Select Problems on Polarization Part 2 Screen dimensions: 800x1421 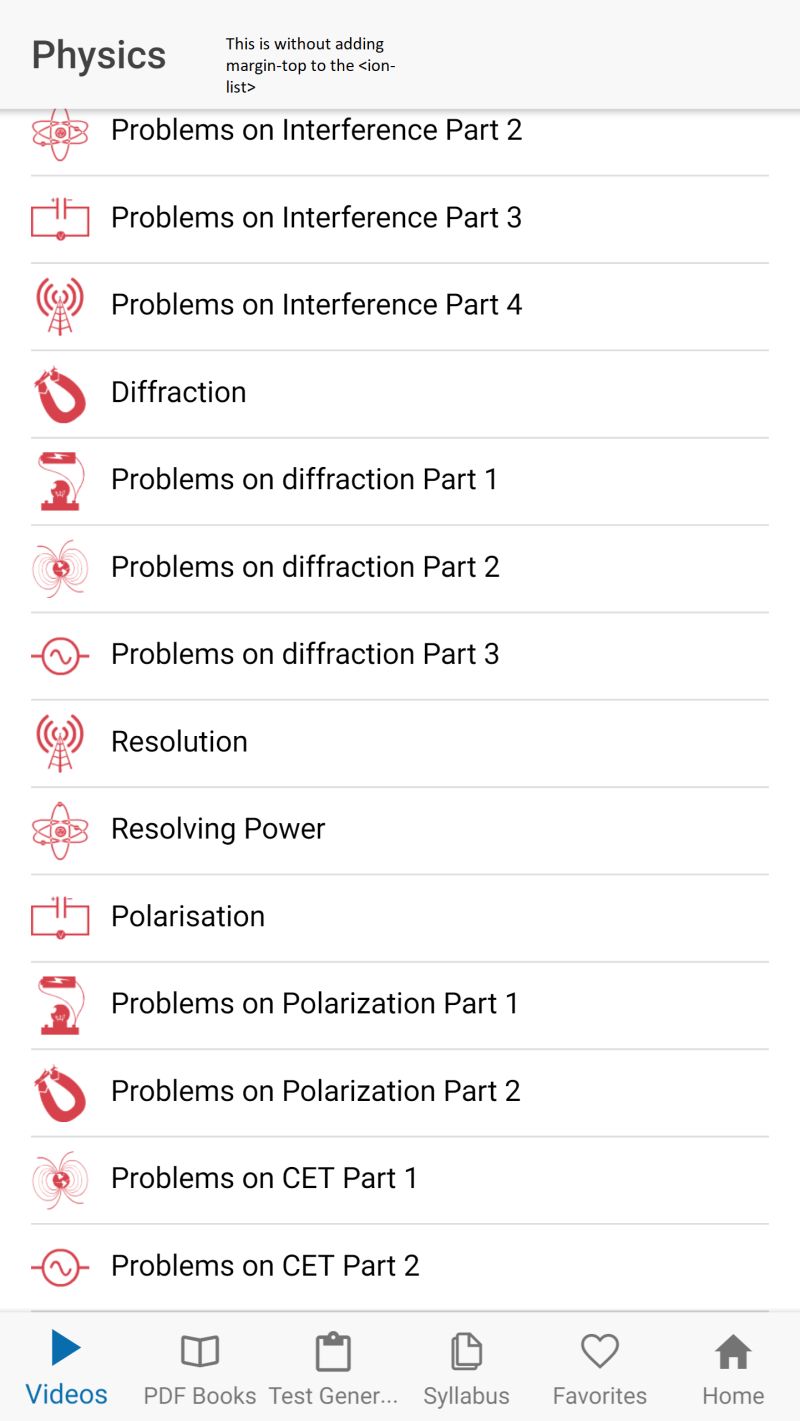tap(315, 1091)
